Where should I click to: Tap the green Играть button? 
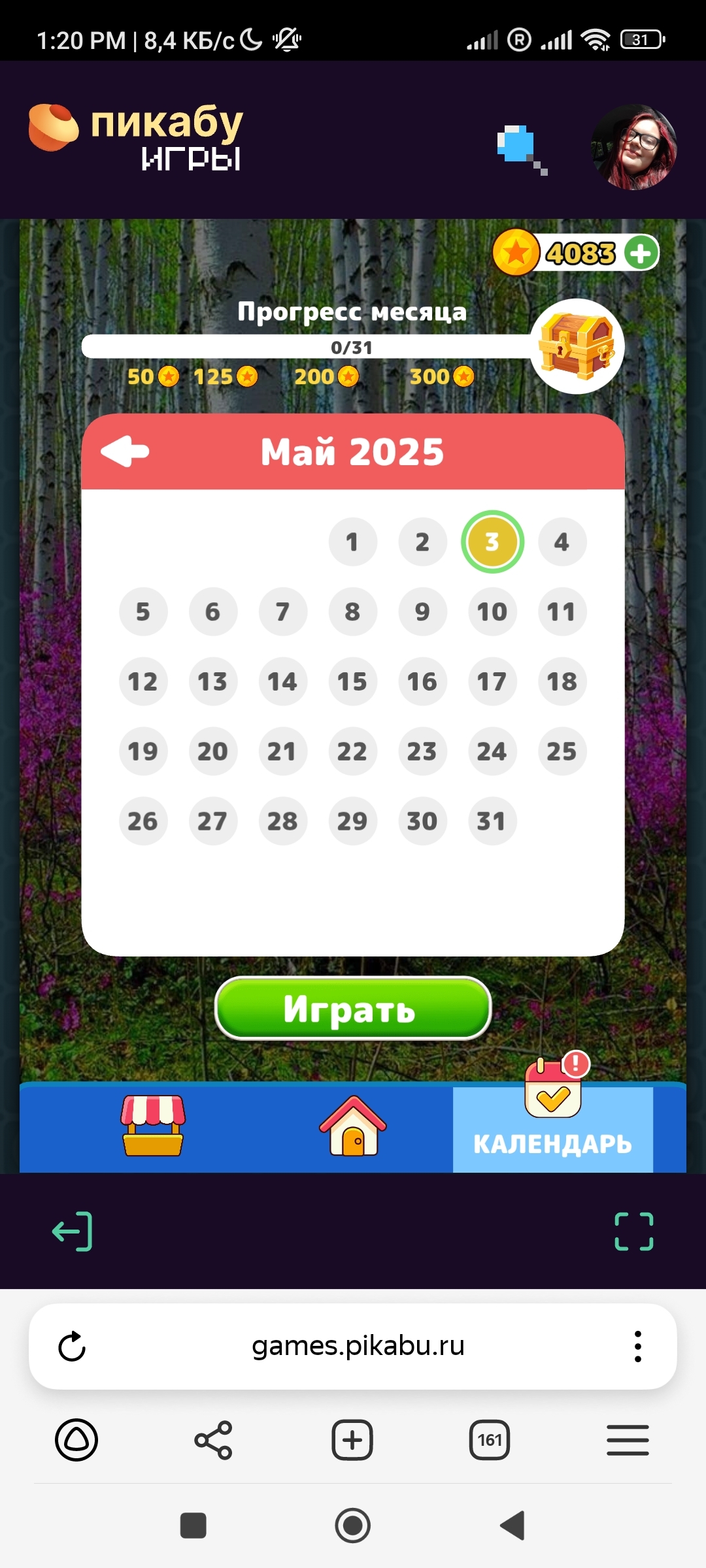click(352, 1008)
